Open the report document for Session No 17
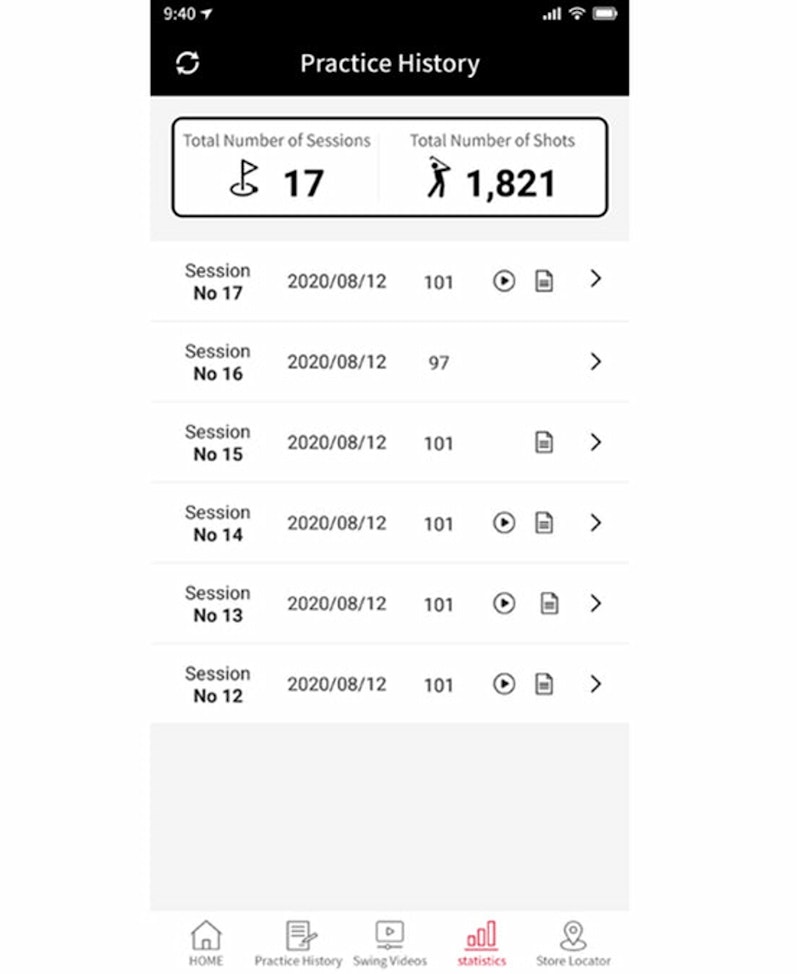800x974 pixels. pyautogui.click(x=544, y=281)
